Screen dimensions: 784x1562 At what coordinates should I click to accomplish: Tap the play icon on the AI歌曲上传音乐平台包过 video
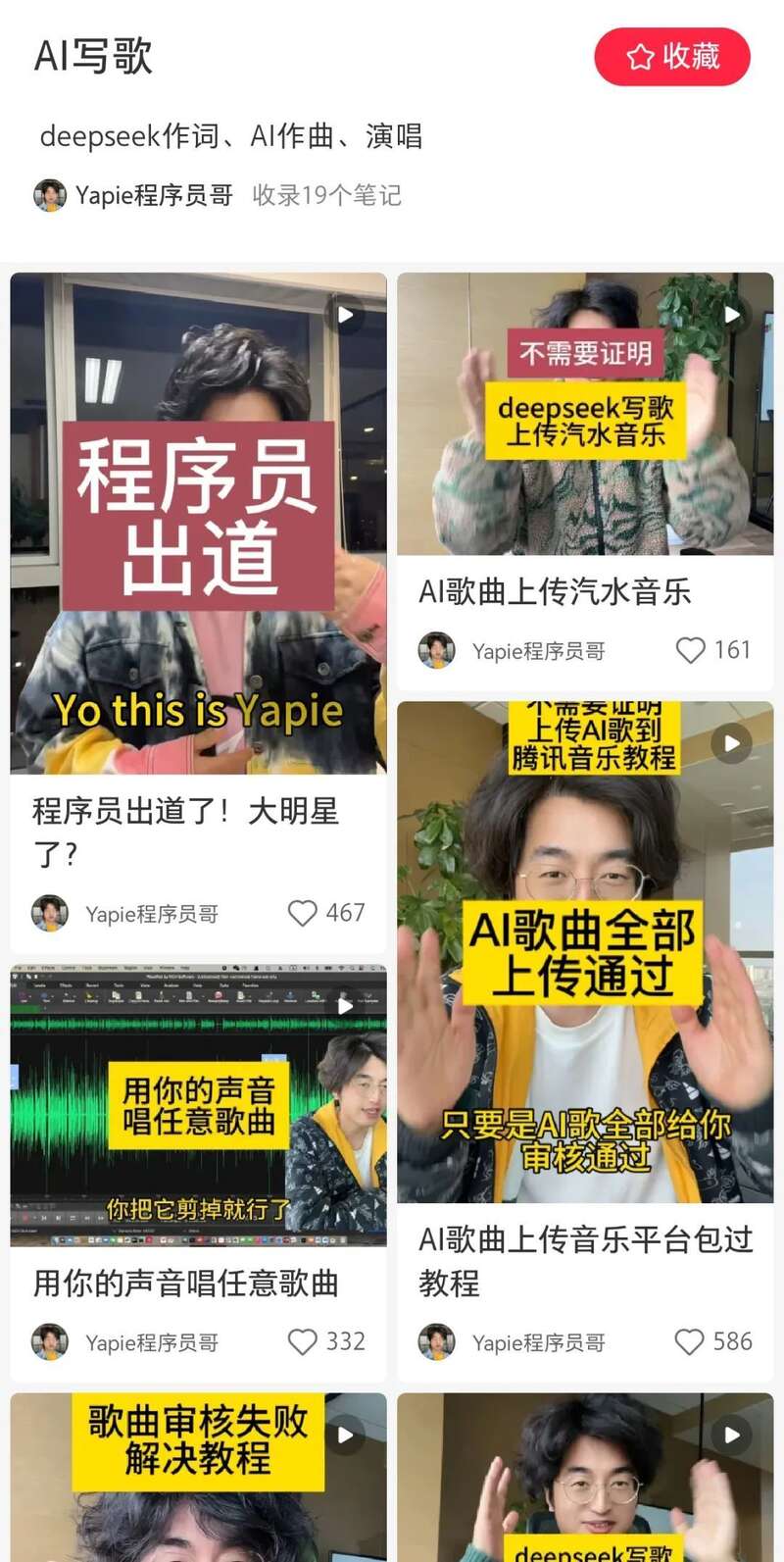[x=731, y=743]
